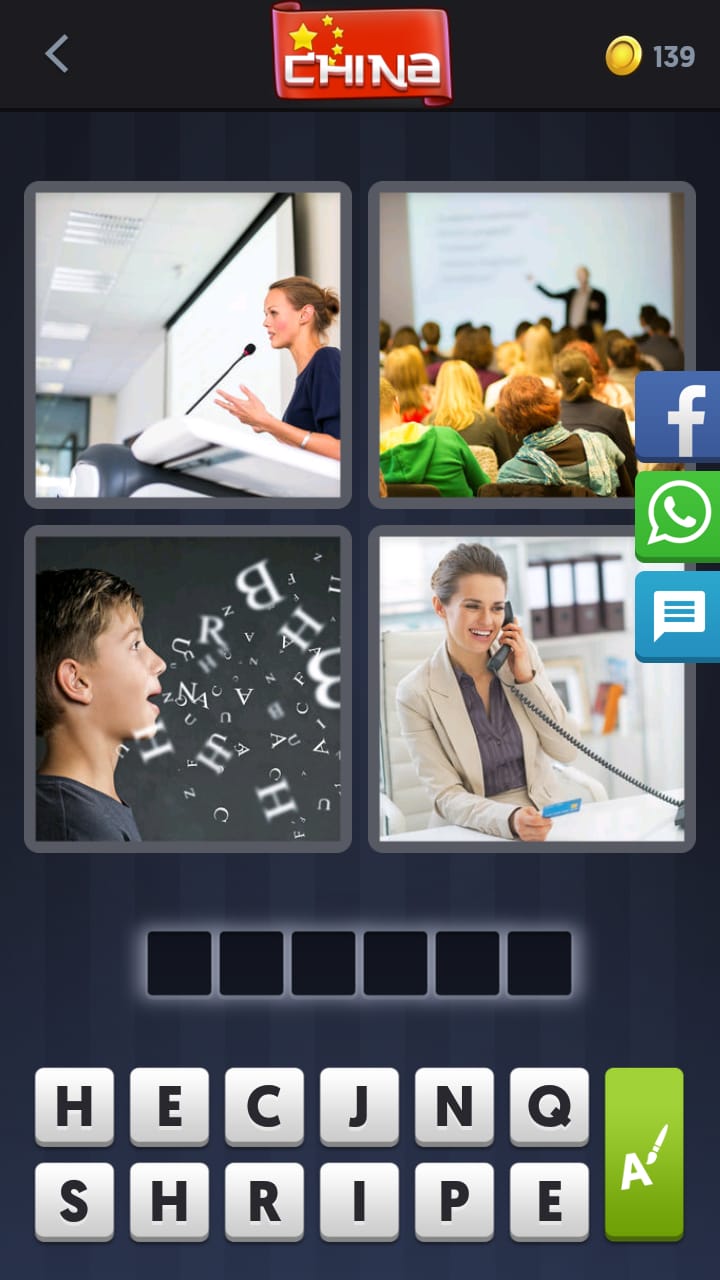Viewport: 720px width, 1280px height.
Task: Share the puzzle by text message
Action: click(x=680, y=616)
